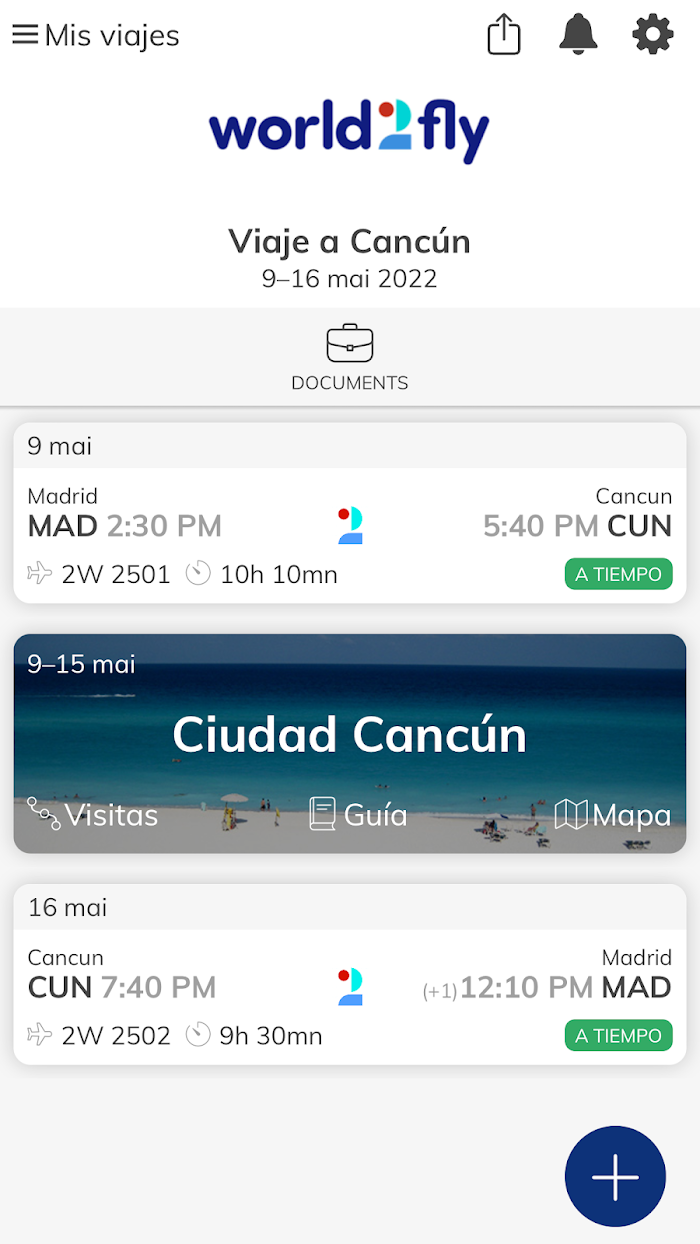This screenshot has width=700, height=1244.
Task: Open the Documents section
Action: point(350,357)
